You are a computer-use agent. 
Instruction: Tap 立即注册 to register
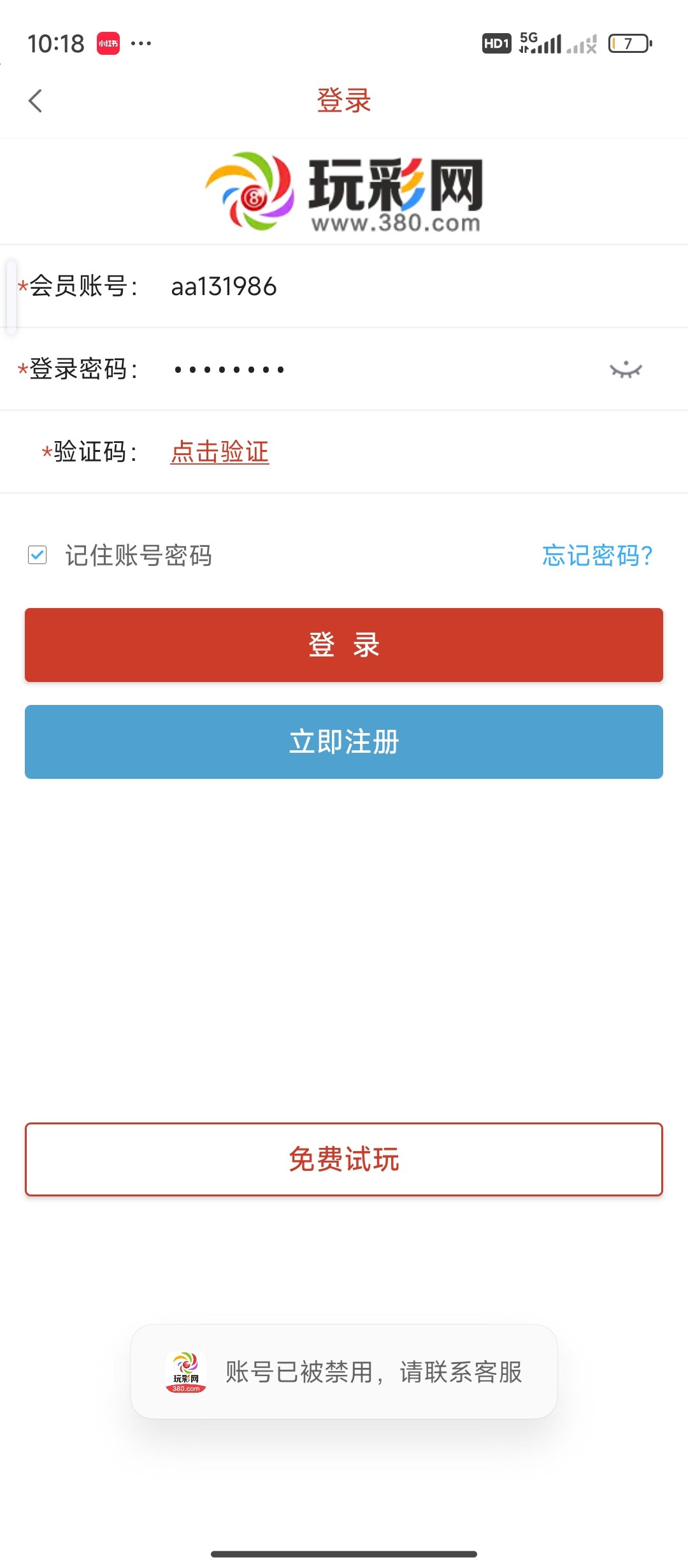coord(344,742)
